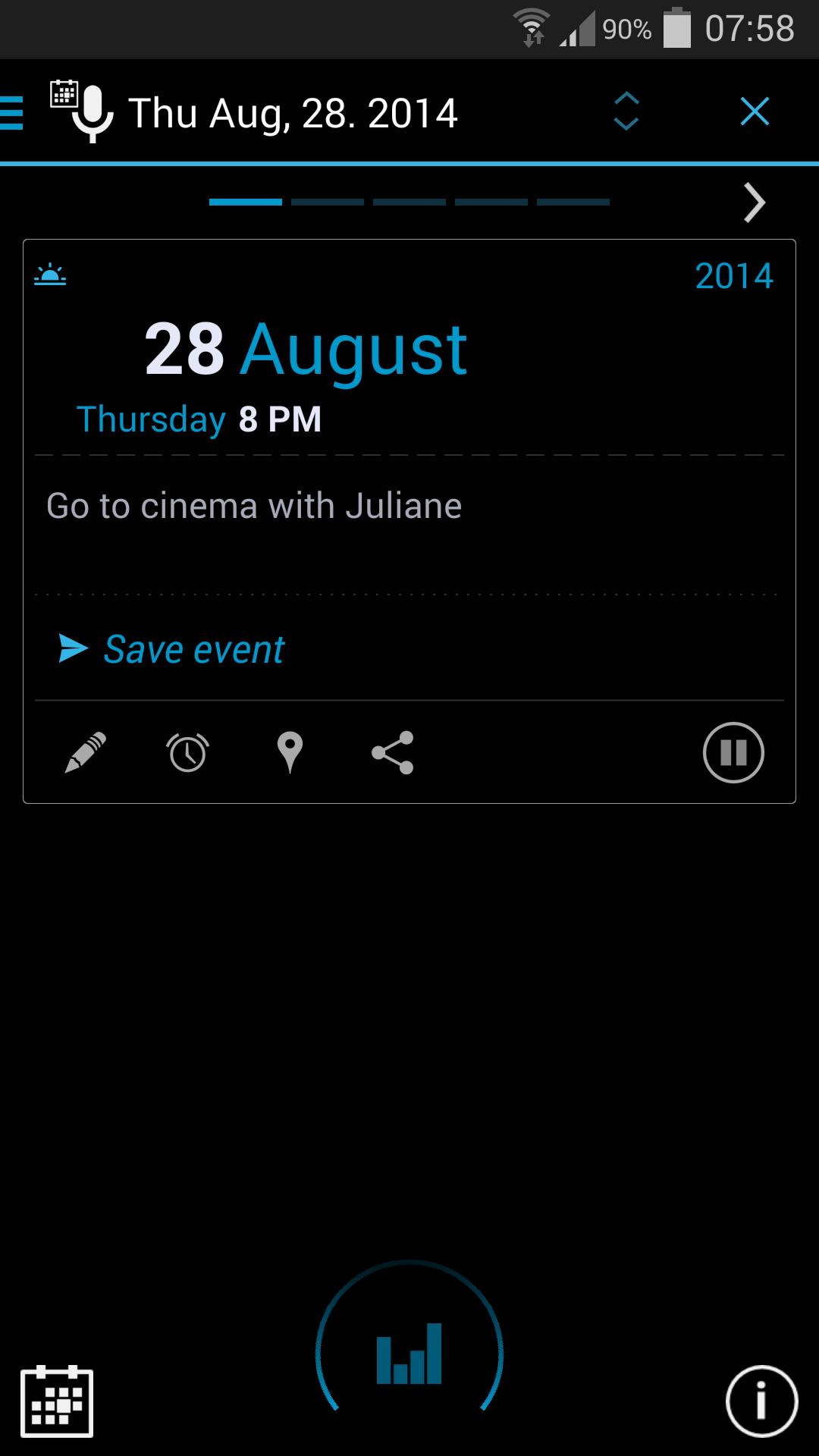Screen dimensions: 819x1456
Task: Open the calendar view icon
Action: point(57,1401)
